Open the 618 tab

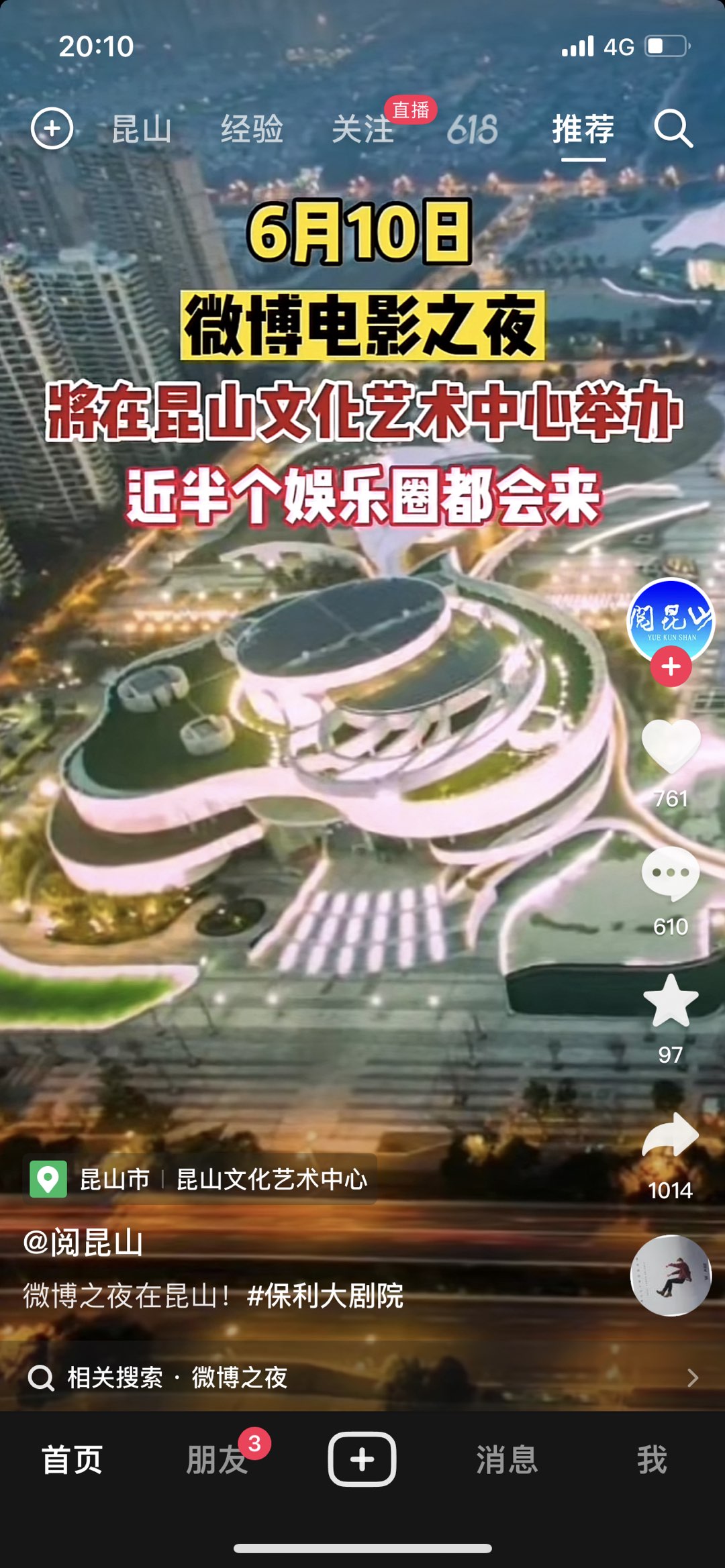tap(473, 129)
